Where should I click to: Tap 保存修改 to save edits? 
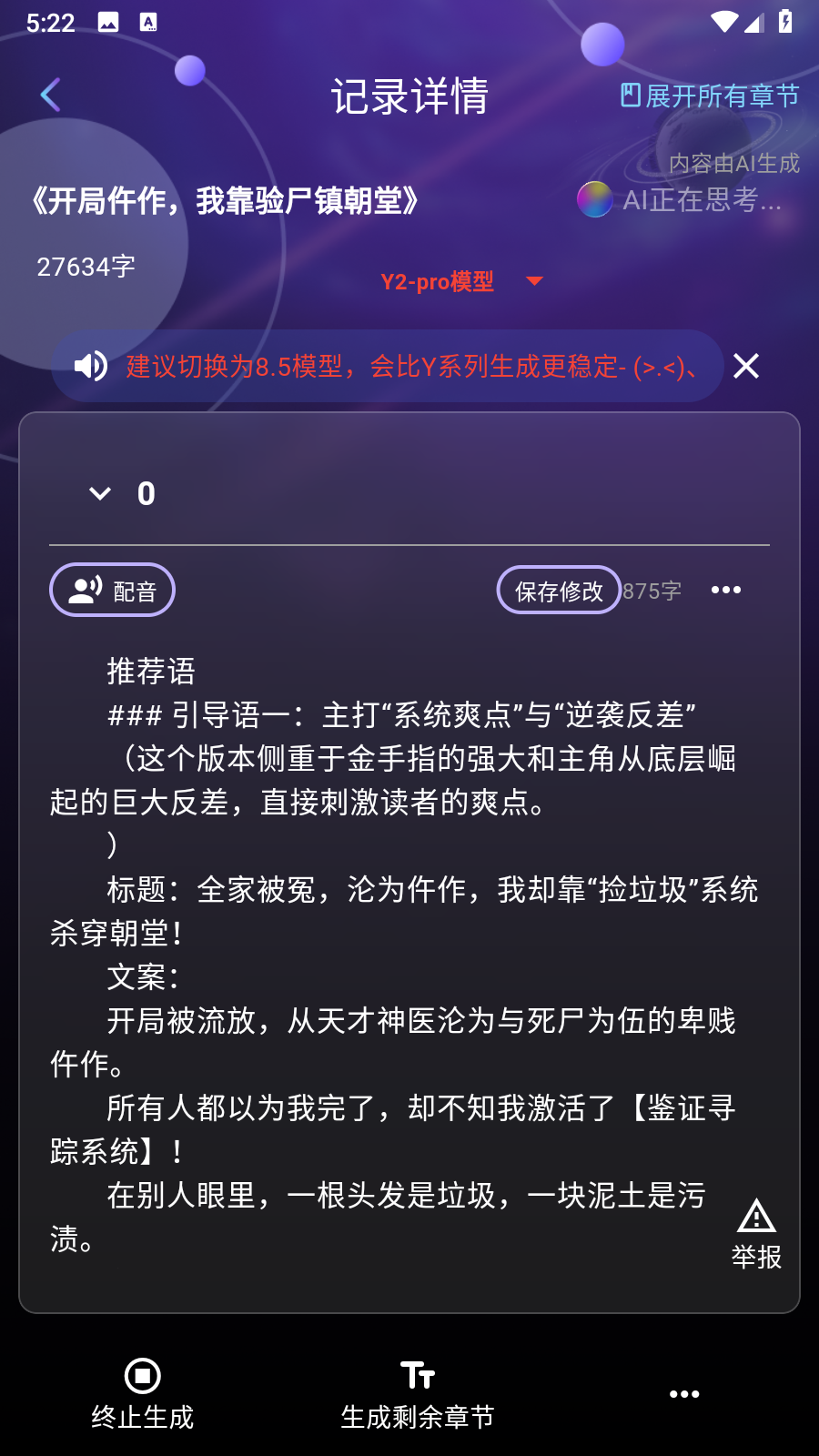click(x=559, y=590)
